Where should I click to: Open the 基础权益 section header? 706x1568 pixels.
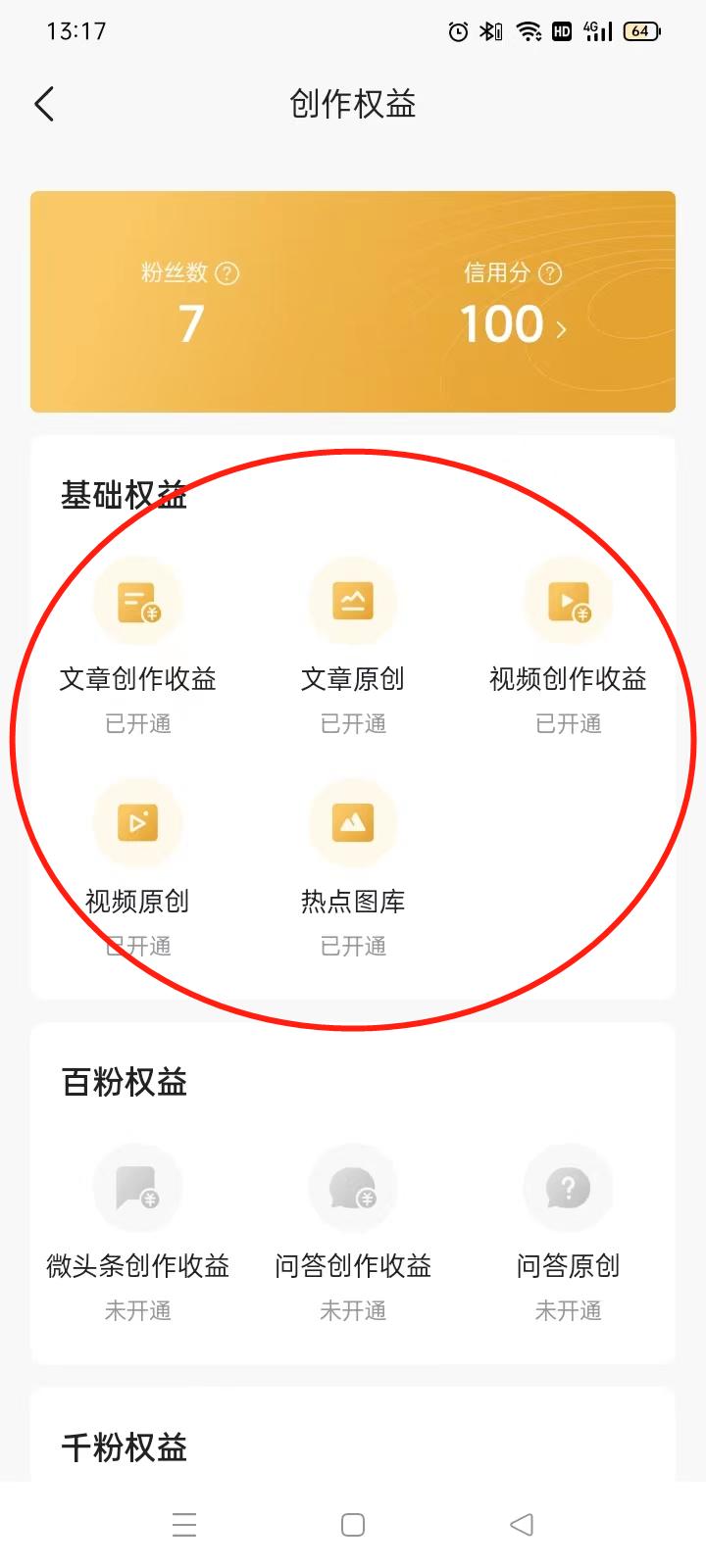point(123,496)
